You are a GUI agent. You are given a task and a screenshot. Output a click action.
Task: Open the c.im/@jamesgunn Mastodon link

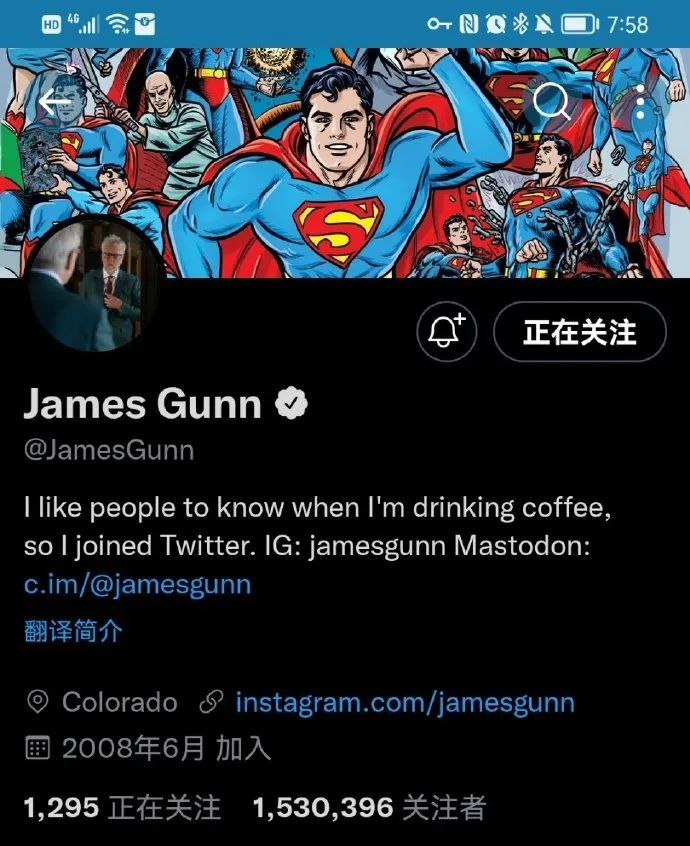click(x=137, y=584)
